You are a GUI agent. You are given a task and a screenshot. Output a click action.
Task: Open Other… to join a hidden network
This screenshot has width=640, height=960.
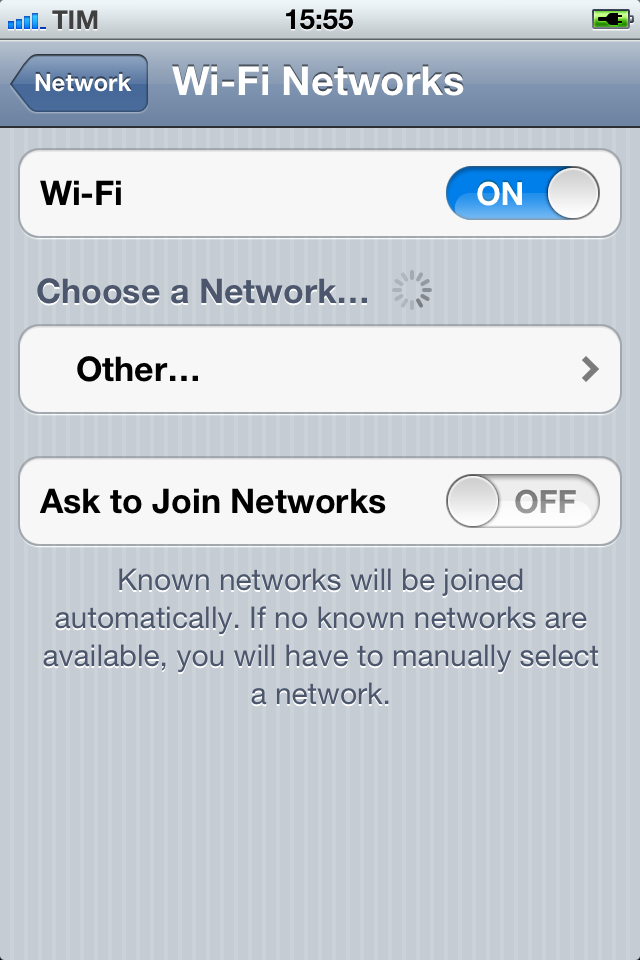tap(320, 370)
